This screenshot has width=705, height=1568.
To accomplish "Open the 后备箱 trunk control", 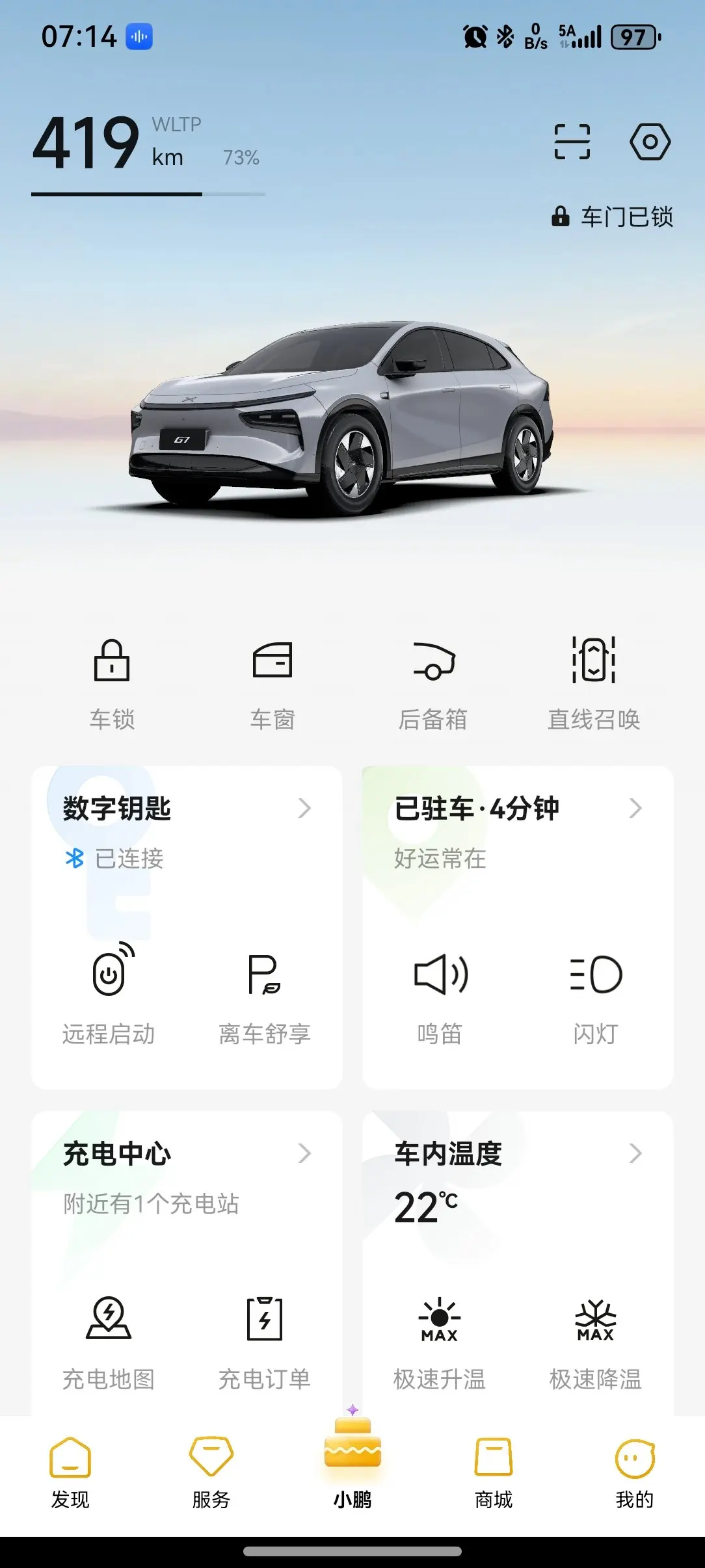I will pyautogui.click(x=433, y=683).
